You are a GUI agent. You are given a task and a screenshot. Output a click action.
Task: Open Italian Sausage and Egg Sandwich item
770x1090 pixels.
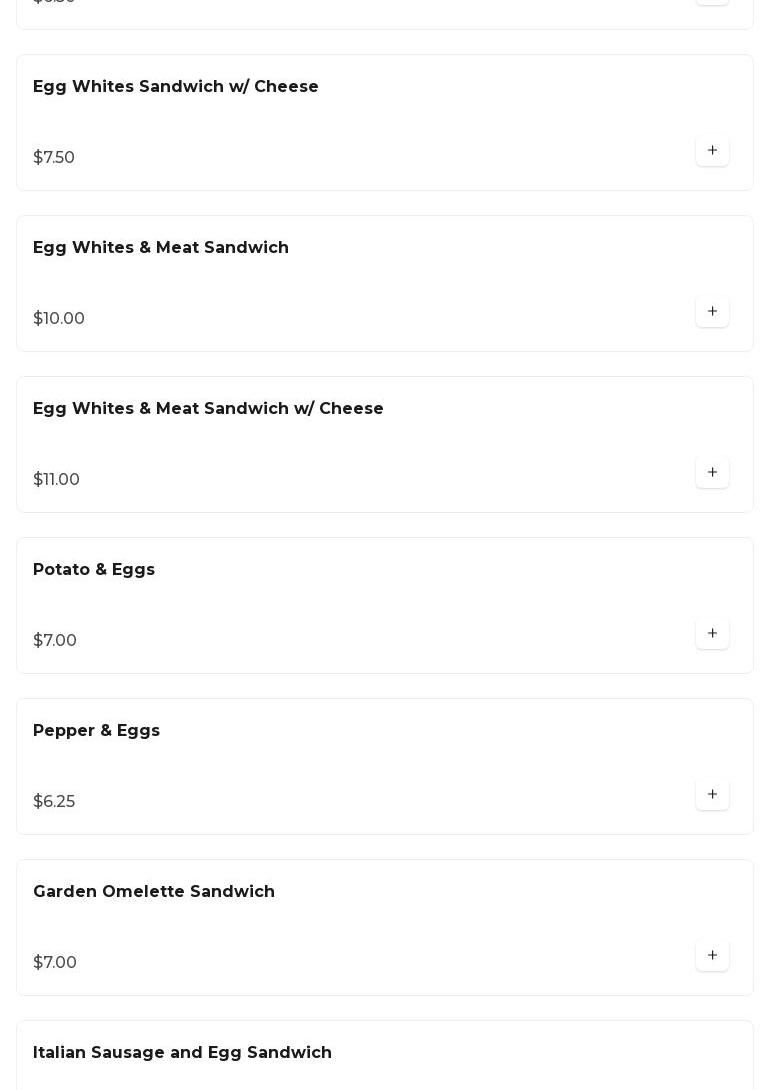point(182,1053)
